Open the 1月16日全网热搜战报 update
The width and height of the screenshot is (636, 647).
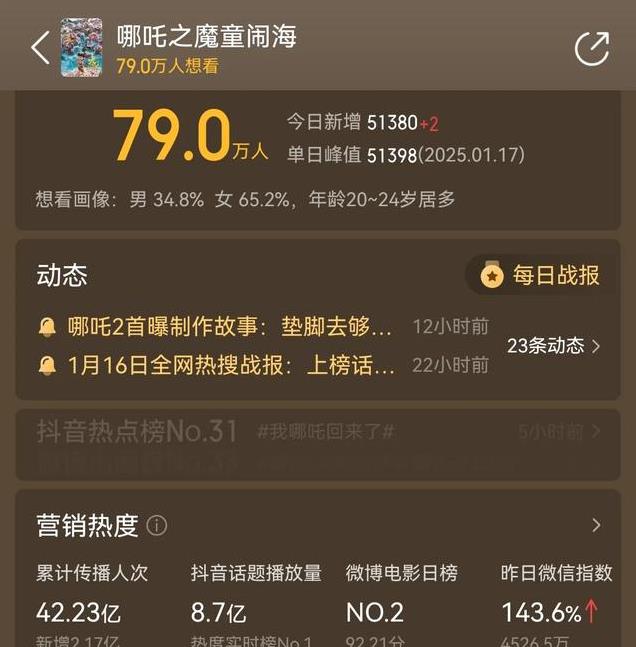click(230, 365)
